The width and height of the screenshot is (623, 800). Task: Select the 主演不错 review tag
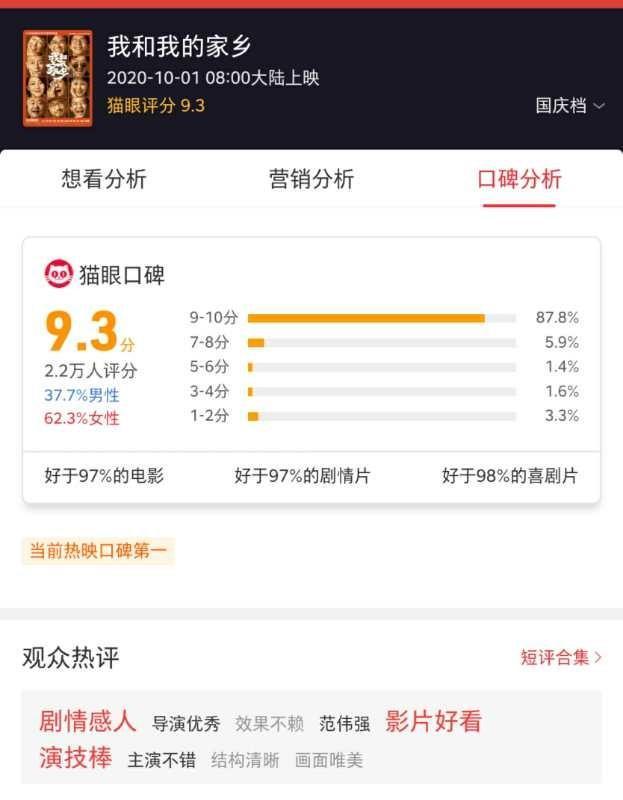pos(161,760)
